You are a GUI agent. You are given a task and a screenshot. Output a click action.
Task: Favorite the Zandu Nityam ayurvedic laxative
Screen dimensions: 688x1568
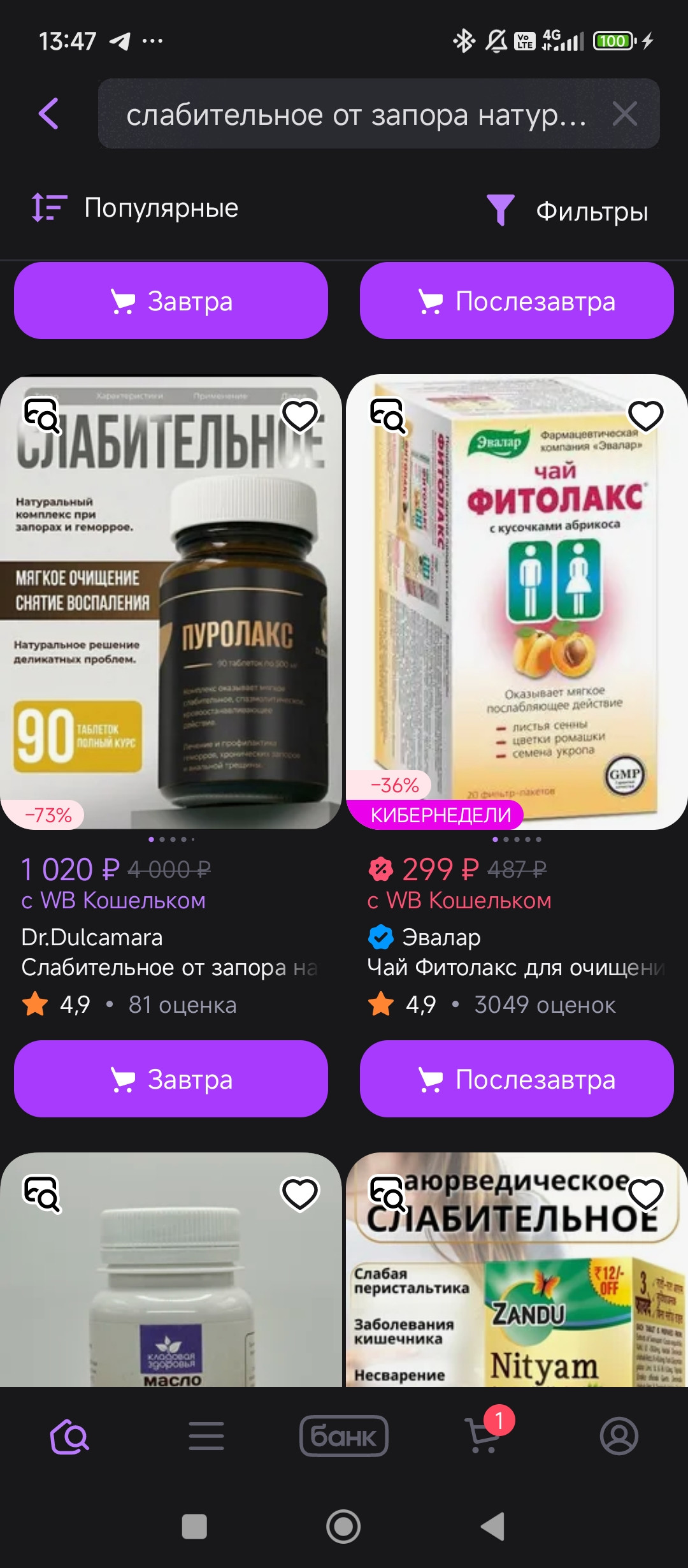[x=645, y=1194]
